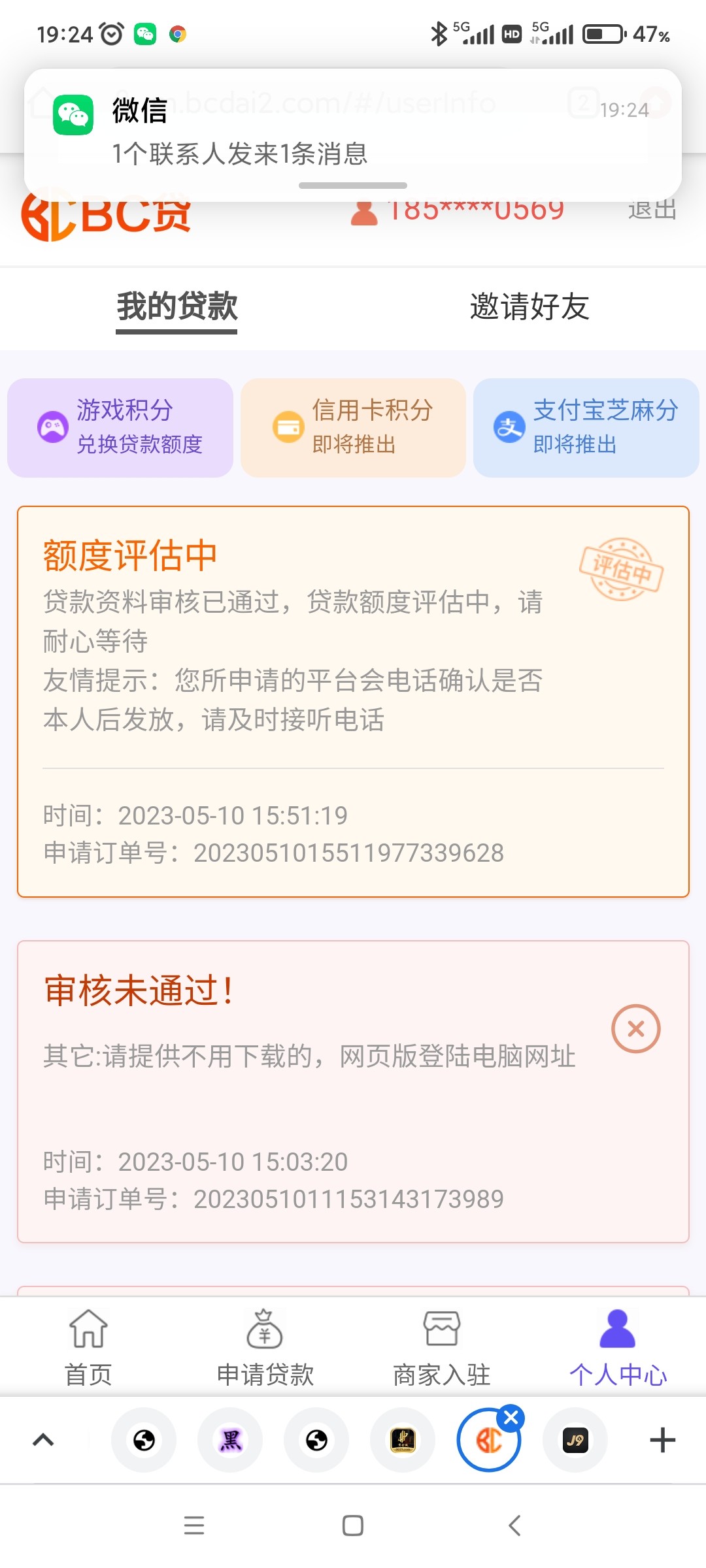The height and width of the screenshot is (1568, 706).
Task: Dismiss the 审核未通过 card with circular X
Action: pos(635,1028)
